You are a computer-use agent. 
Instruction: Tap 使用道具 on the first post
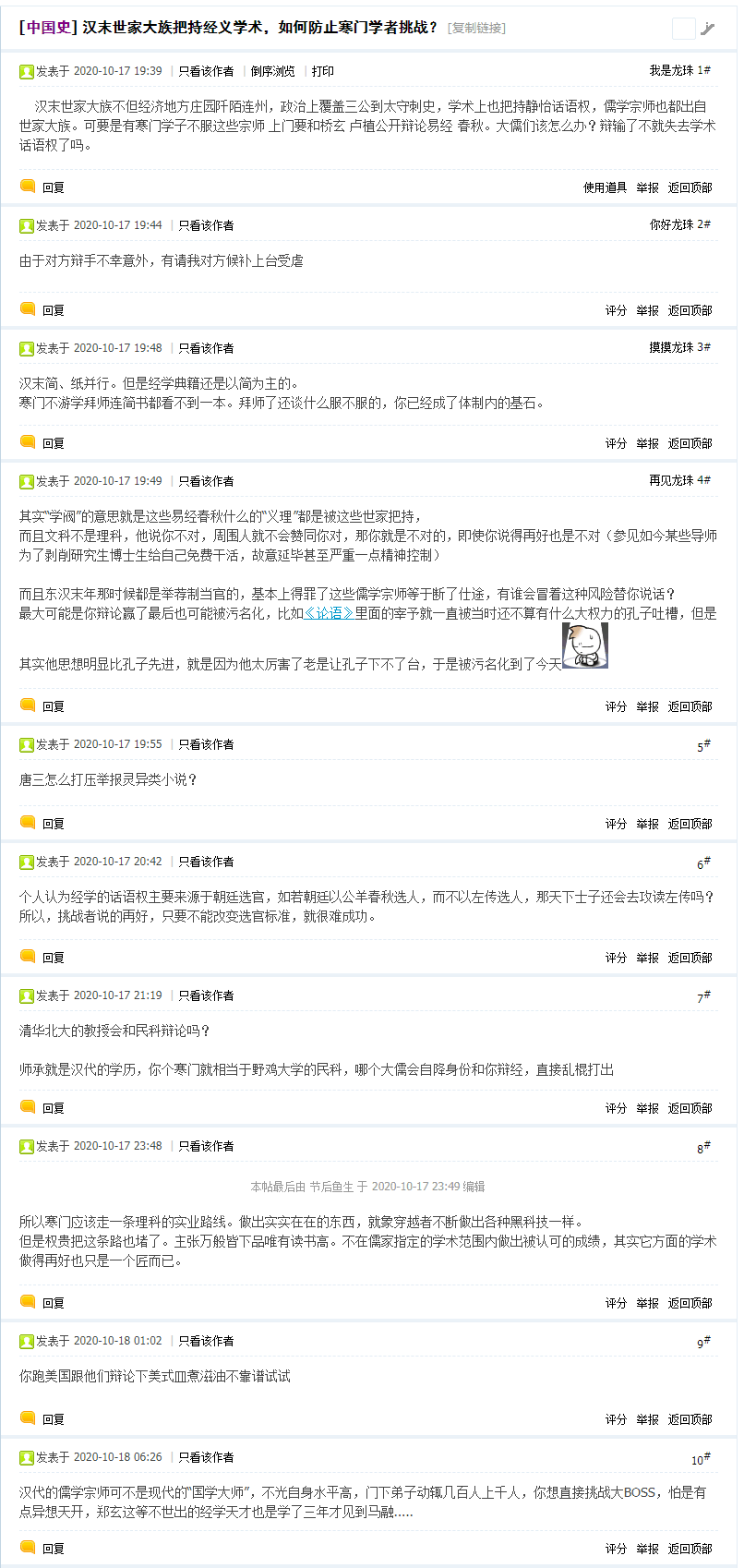605,187
